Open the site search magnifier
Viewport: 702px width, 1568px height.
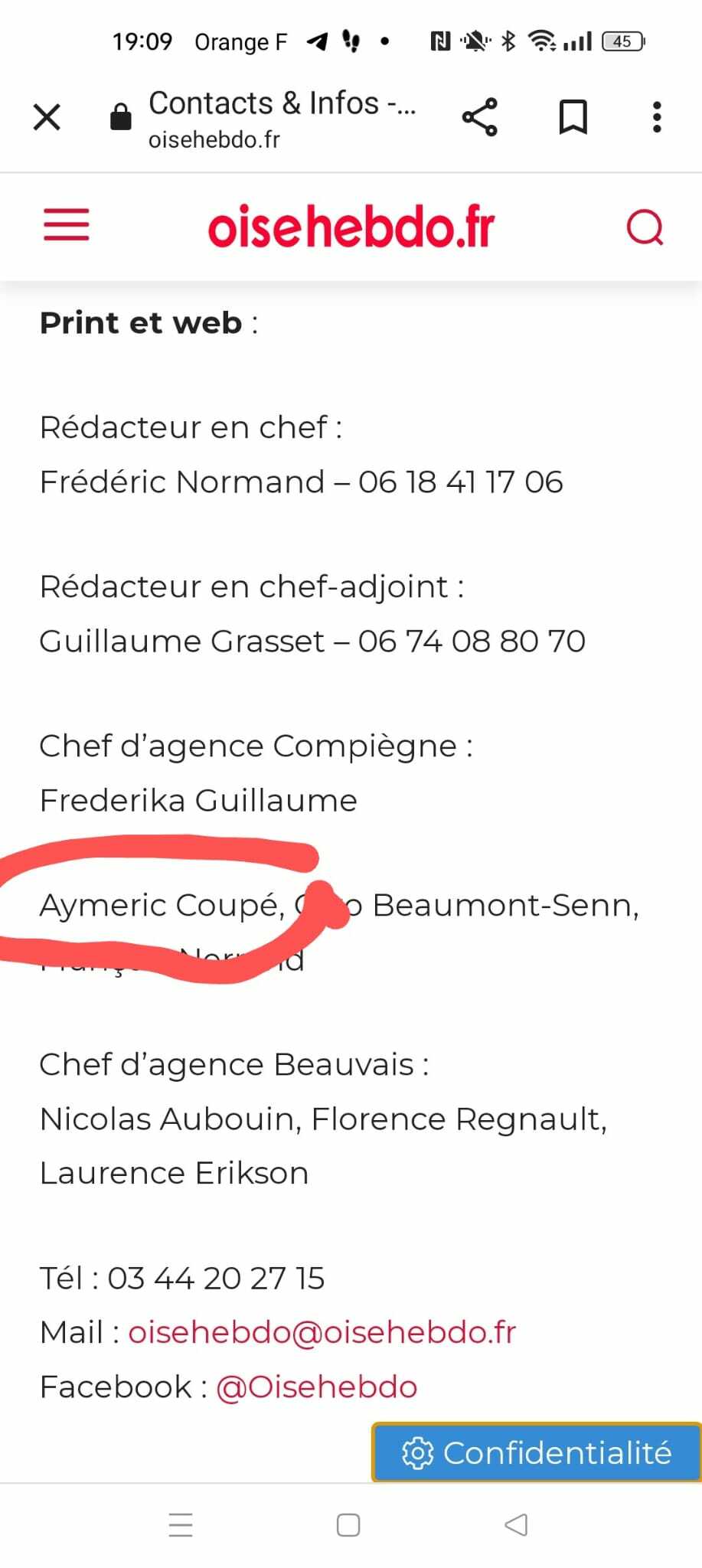pyautogui.click(x=645, y=227)
